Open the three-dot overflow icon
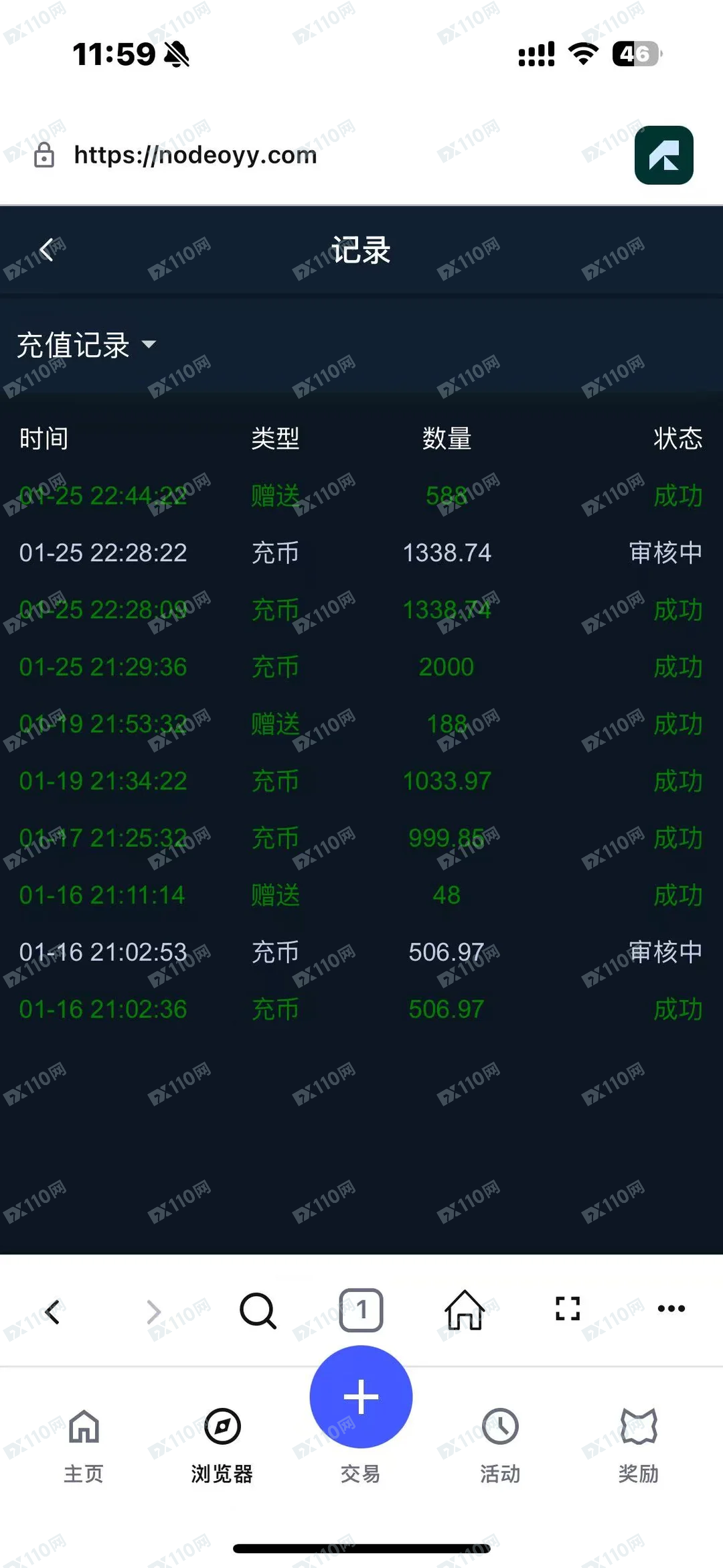Image resolution: width=723 pixels, height=1568 pixels. [671, 1309]
